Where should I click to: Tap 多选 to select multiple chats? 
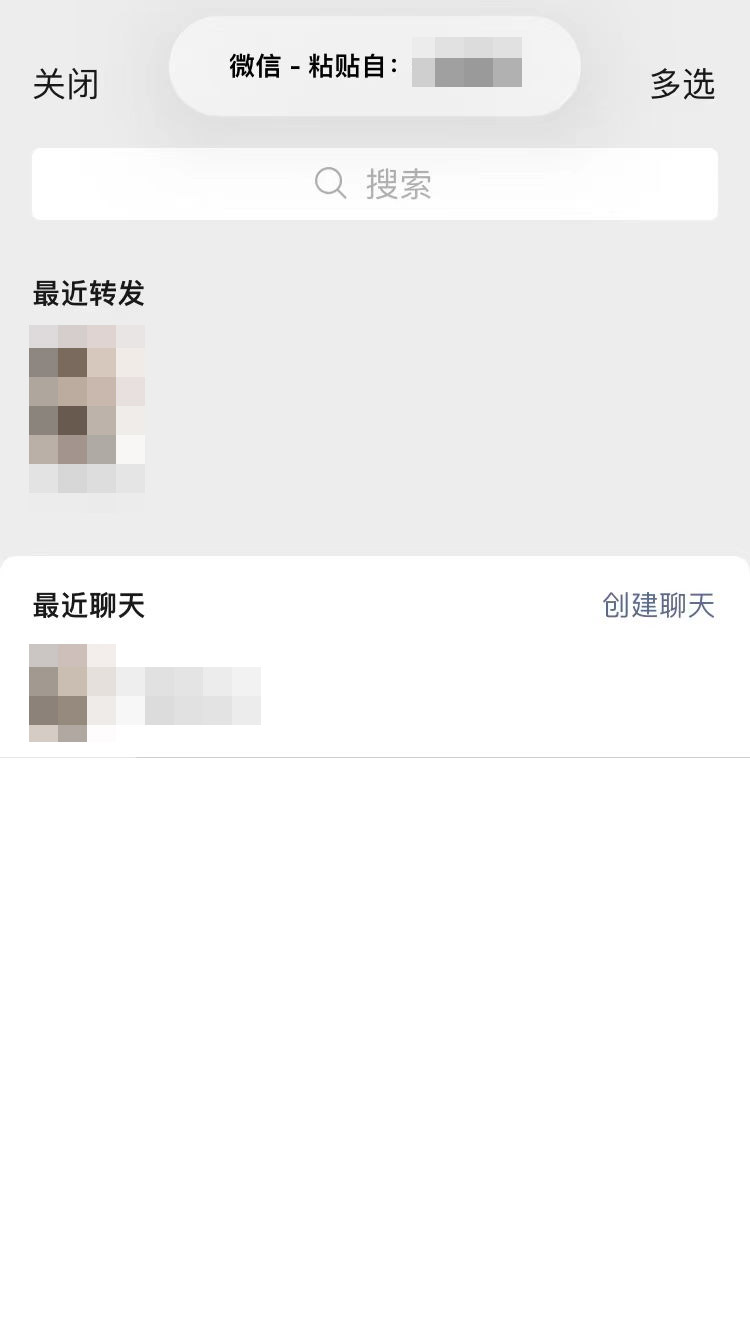click(682, 85)
